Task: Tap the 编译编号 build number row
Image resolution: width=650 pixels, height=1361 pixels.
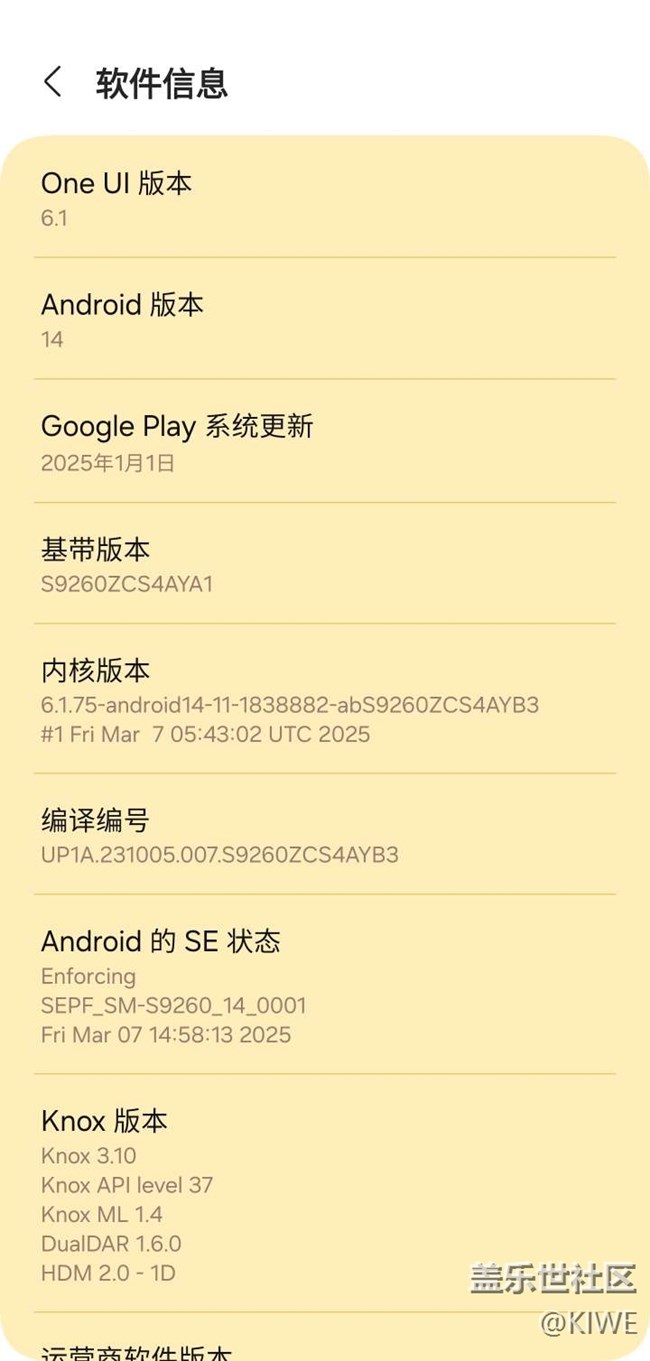Action: coord(324,836)
